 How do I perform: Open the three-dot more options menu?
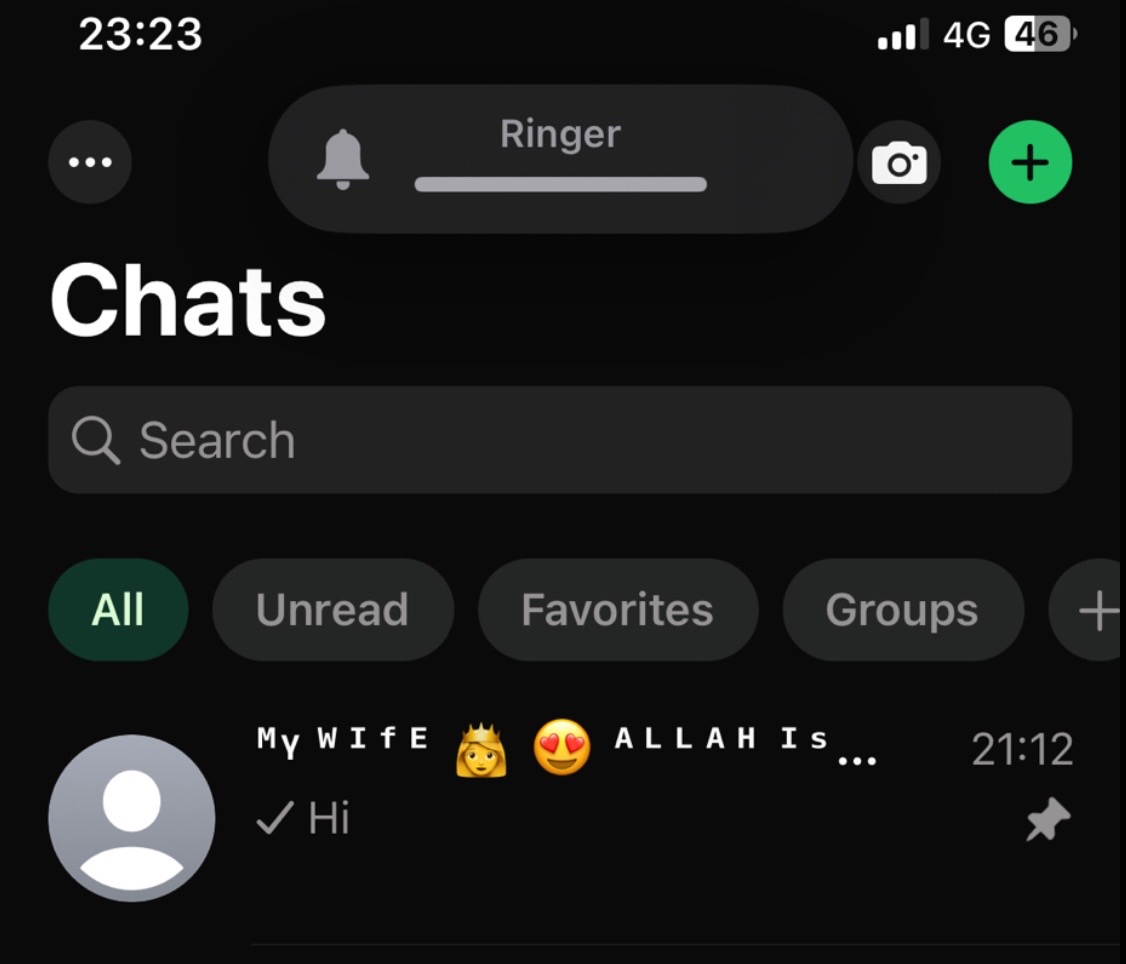click(x=90, y=162)
